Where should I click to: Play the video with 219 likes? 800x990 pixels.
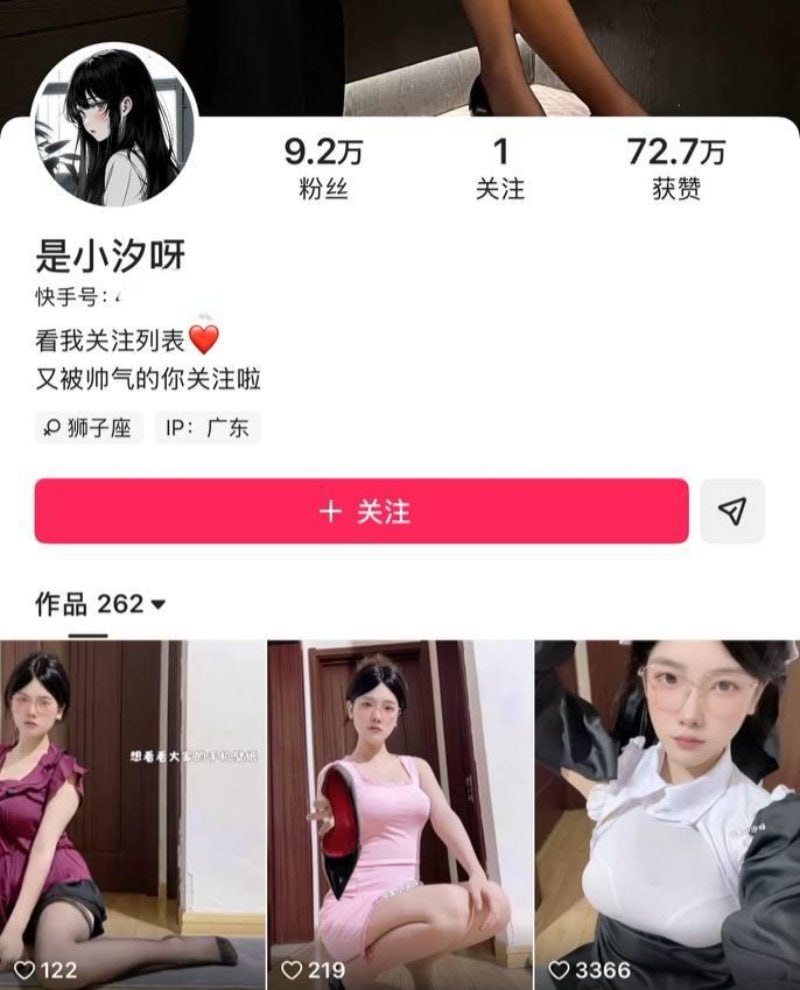point(400,812)
